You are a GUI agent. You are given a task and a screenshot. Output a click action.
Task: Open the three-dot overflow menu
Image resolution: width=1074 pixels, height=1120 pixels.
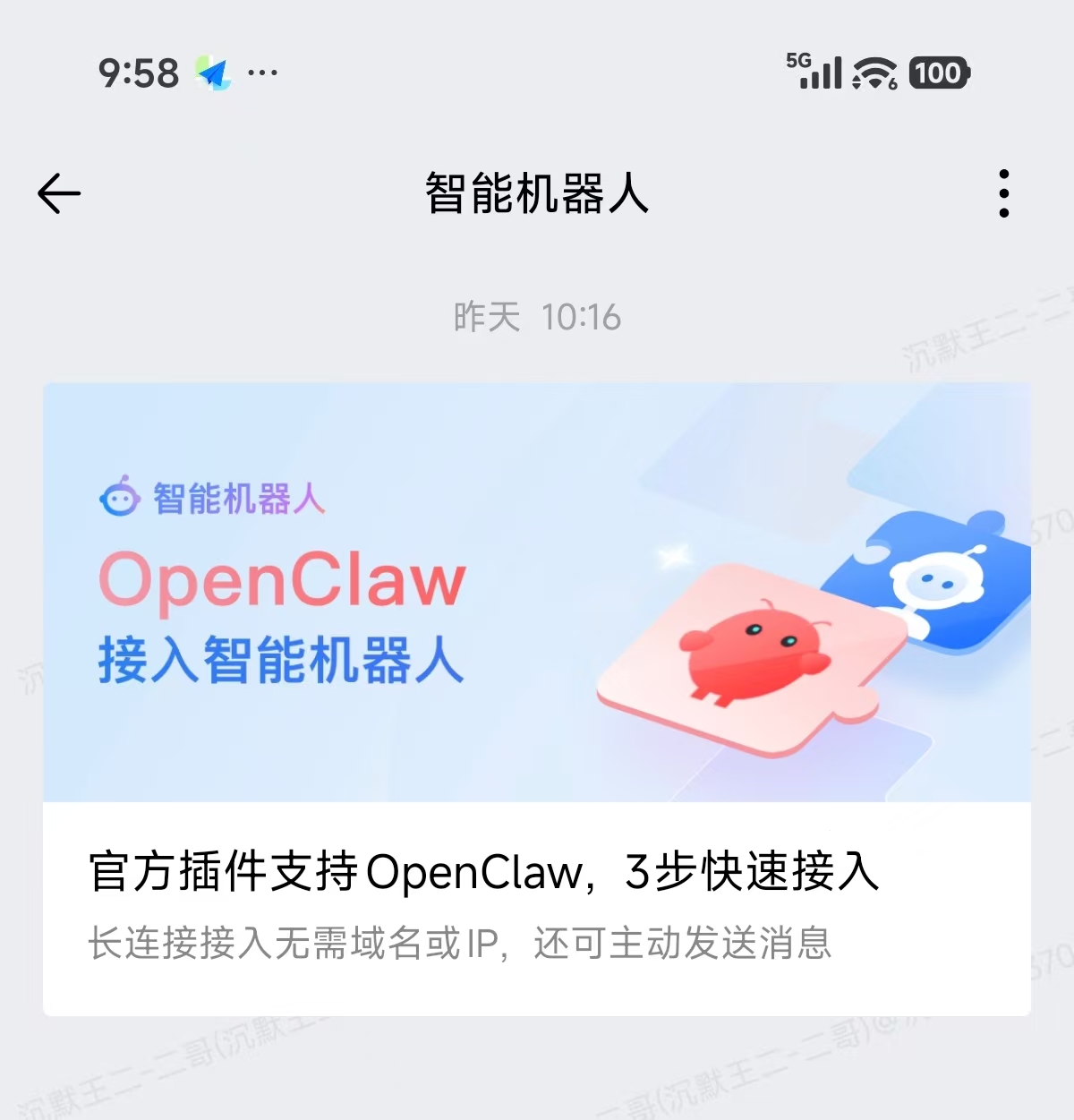tap(1003, 193)
